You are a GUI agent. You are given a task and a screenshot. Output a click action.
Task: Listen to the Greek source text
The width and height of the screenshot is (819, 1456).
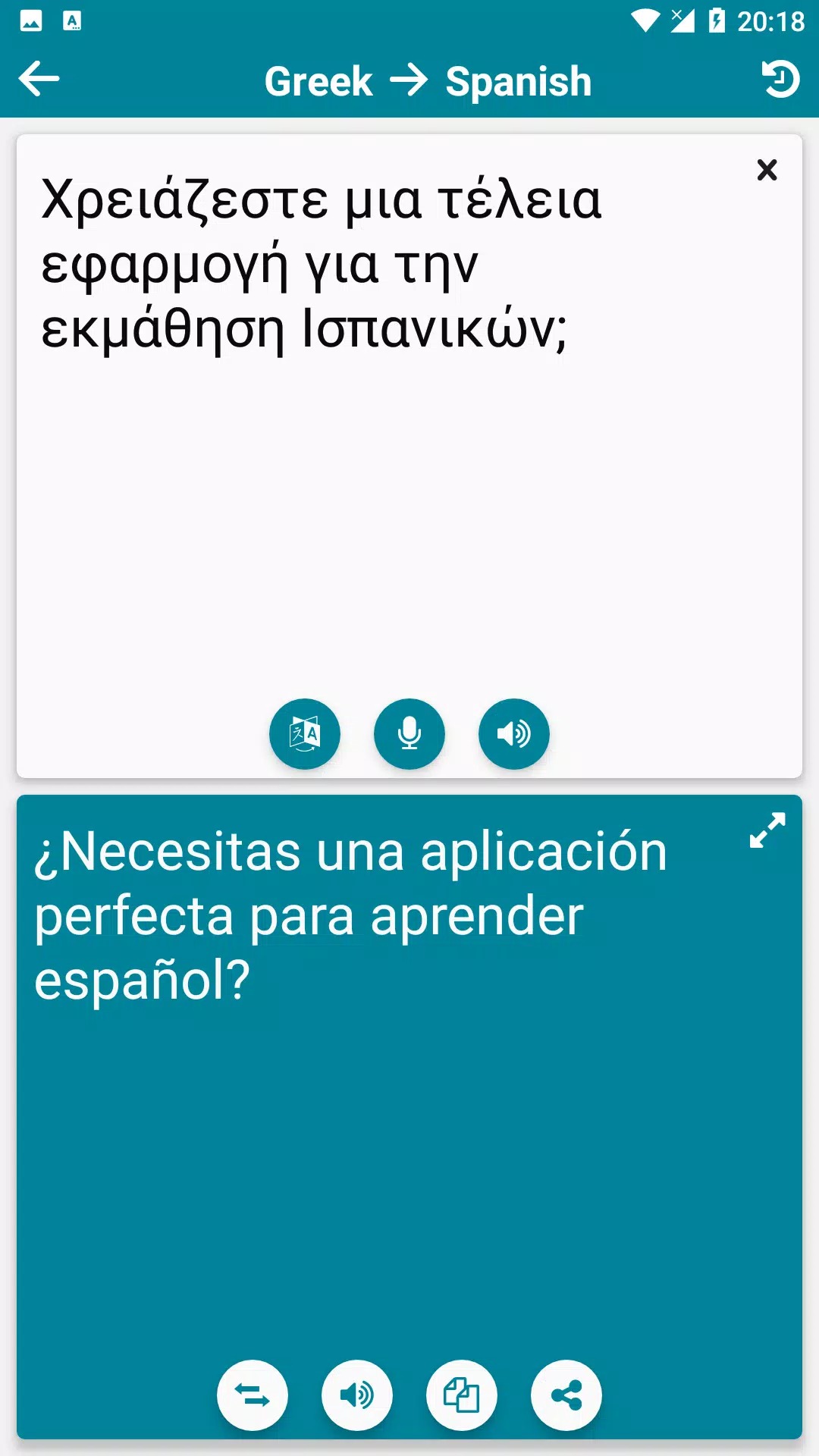click(x=513, y=733)
